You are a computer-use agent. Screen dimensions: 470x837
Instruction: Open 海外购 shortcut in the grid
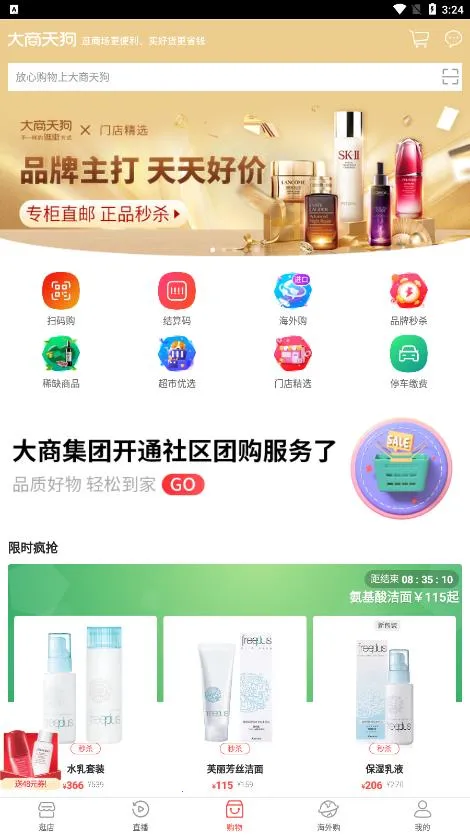click(x=293, y=299)
